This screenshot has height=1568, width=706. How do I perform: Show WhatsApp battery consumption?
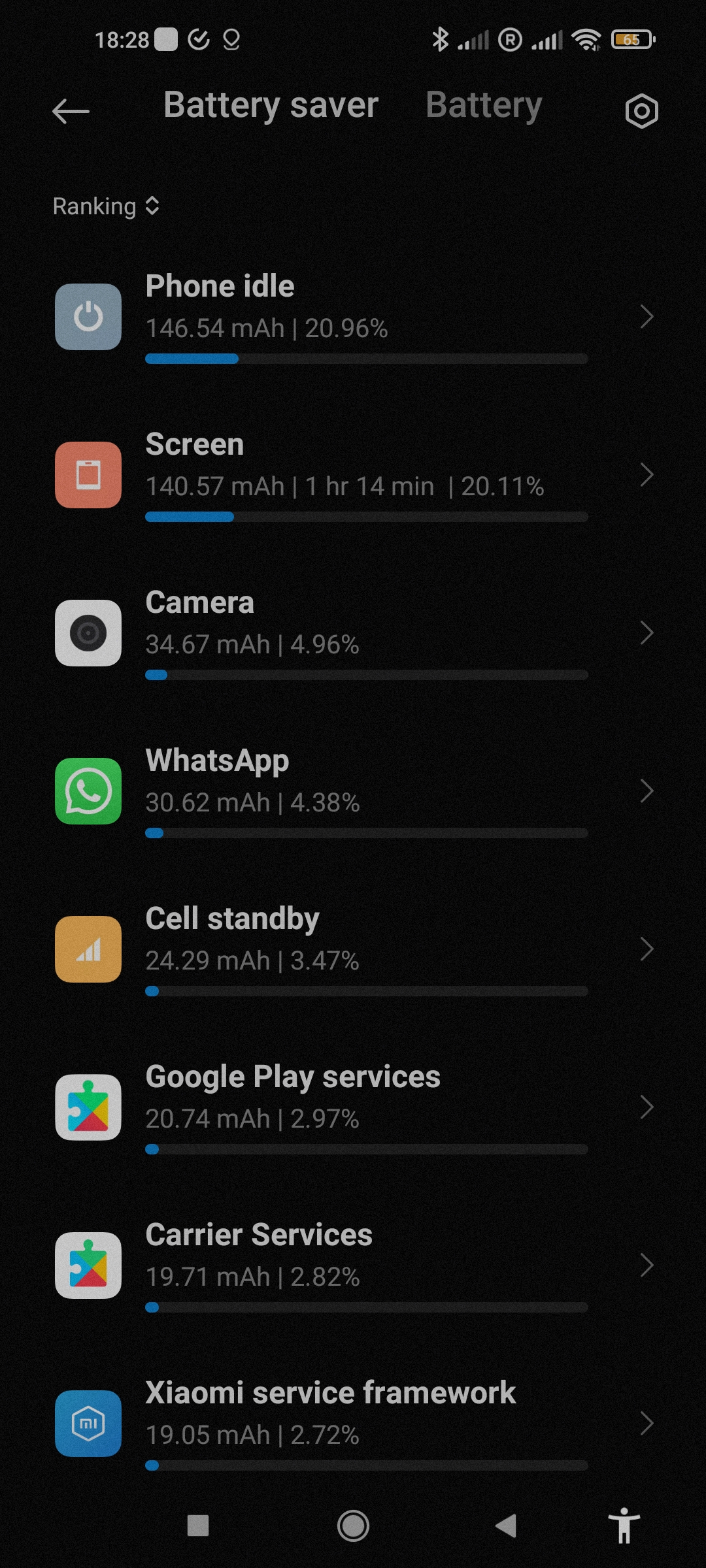(353, 792)
